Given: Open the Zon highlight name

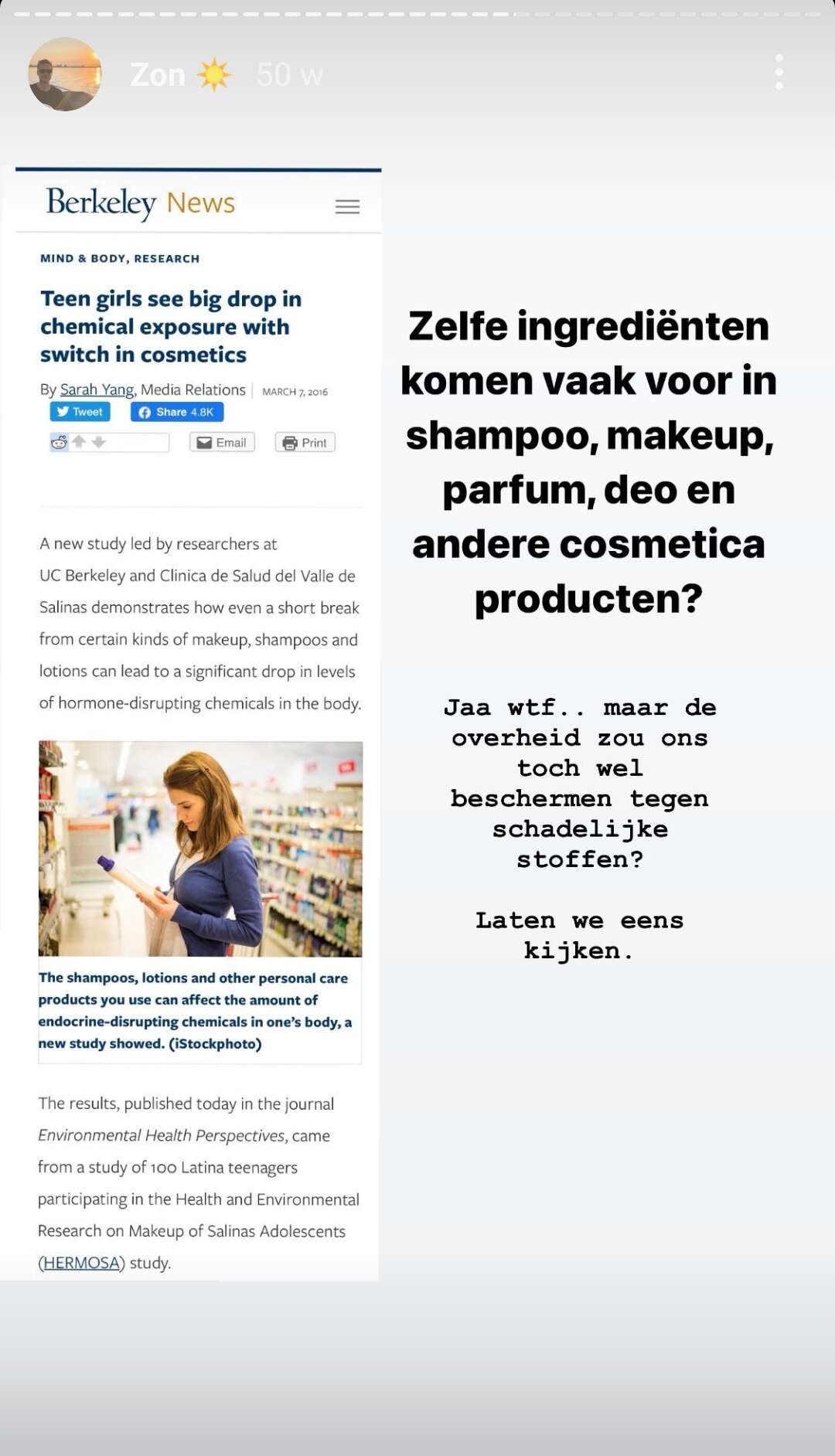Looking at the screenshot, I should tap(181, 75).
